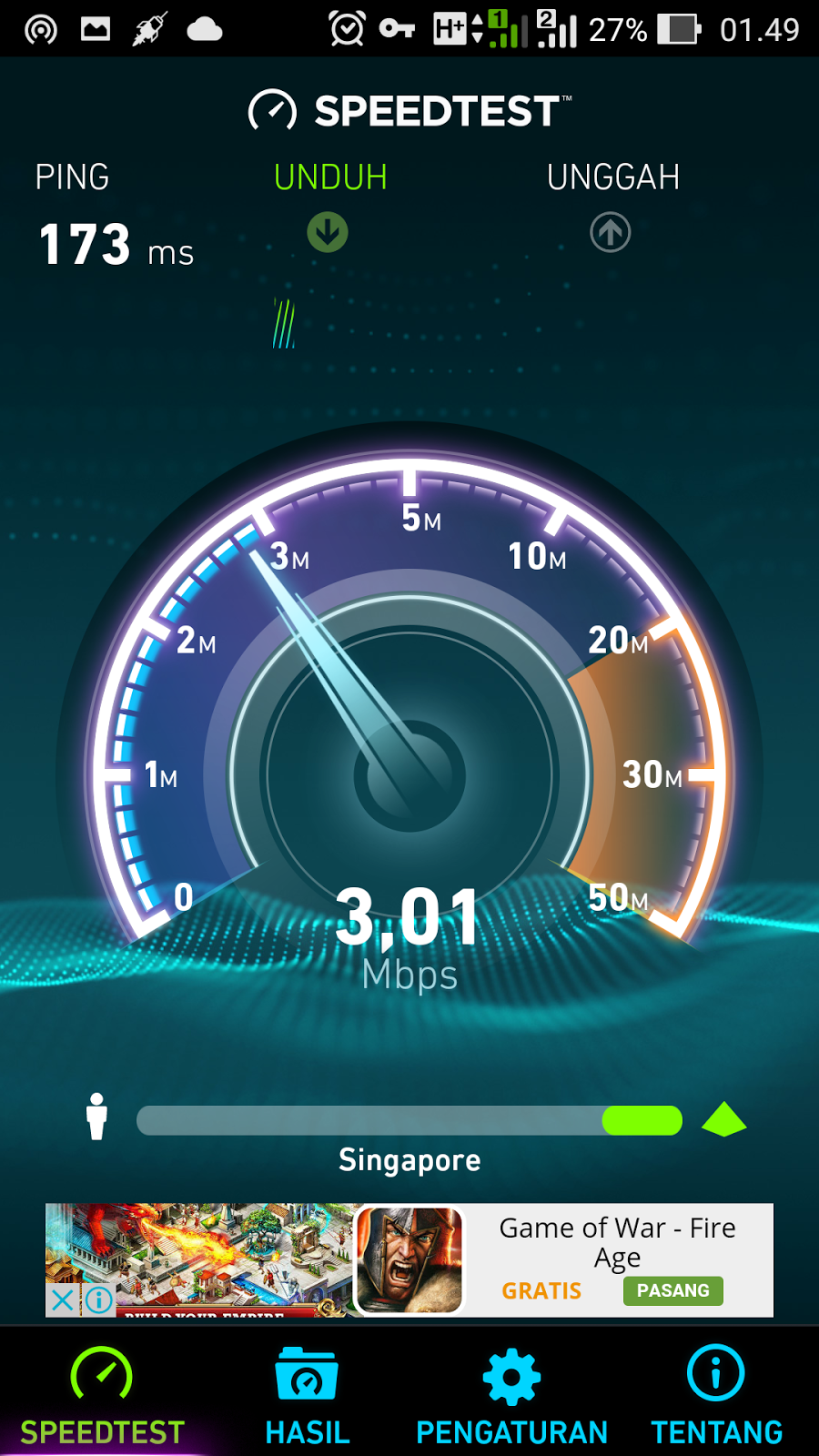This screenshot has width=819, height=1456.
Task: Tap Pasang on Game of War ad
Action: (672, 1290)
